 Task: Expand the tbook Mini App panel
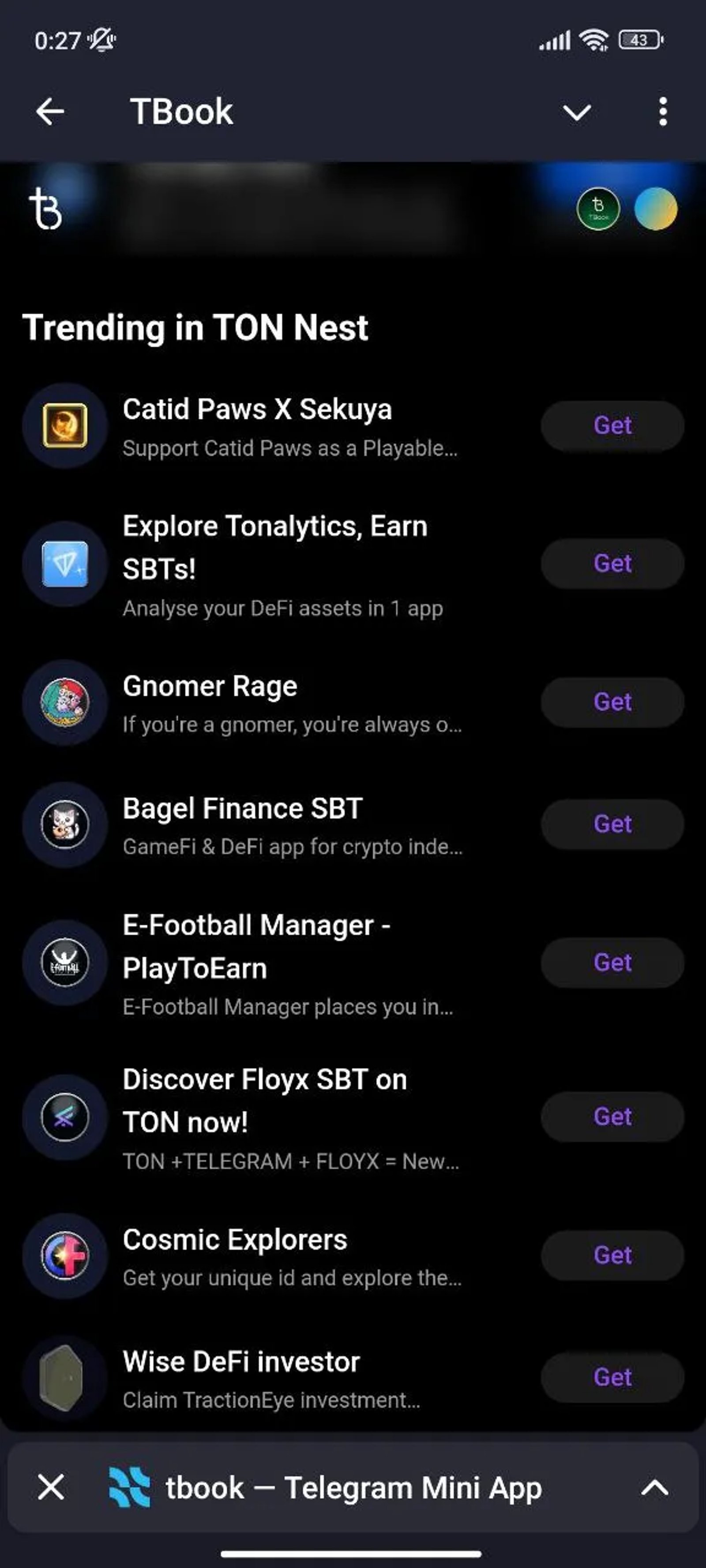(655, 1488)
